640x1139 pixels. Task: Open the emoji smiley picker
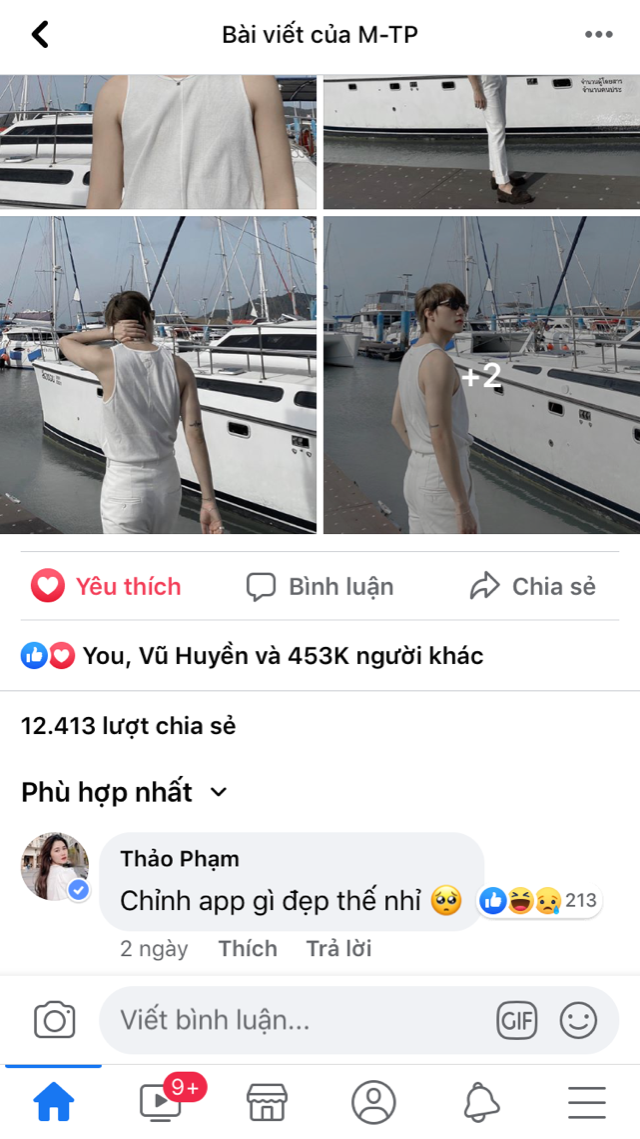578,1021
